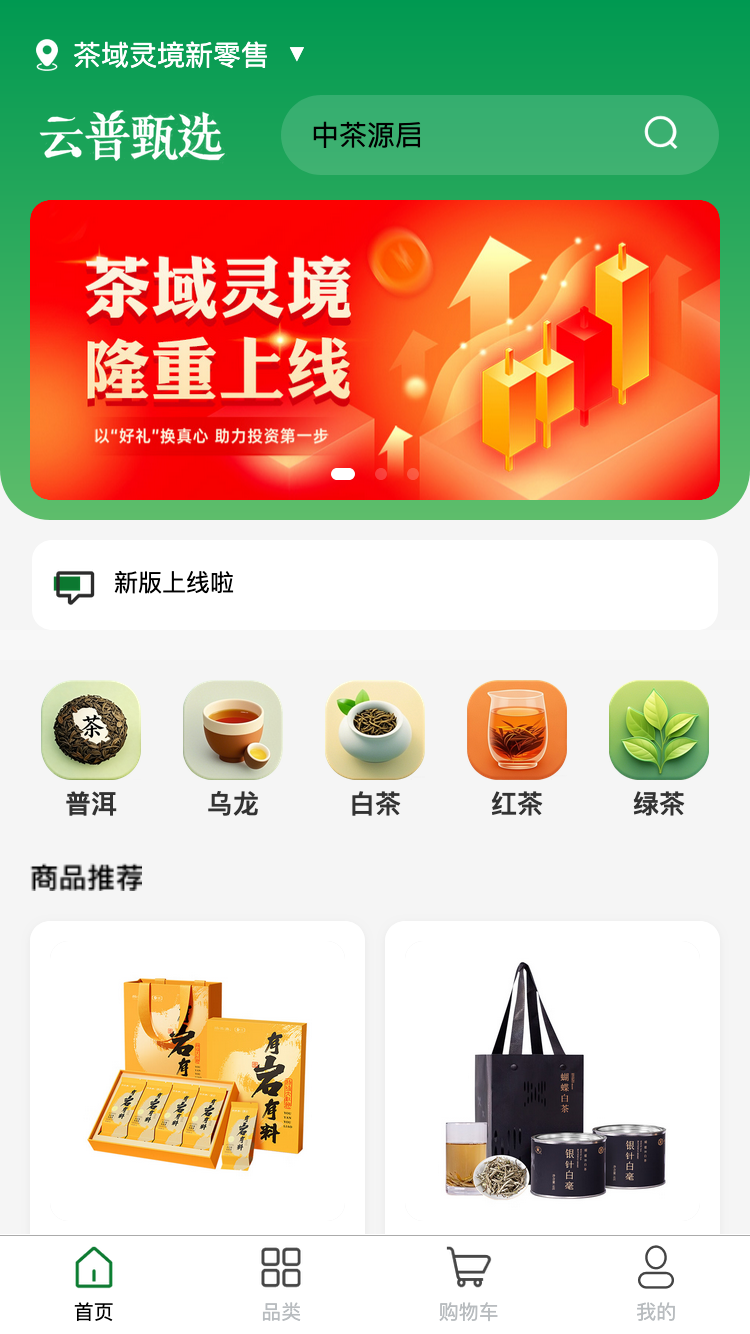Image resolution: width=750 pixels, height=1334 pixels.
Task: Open the 新版上线啦 announcement
Action: (x=375, y=585)
